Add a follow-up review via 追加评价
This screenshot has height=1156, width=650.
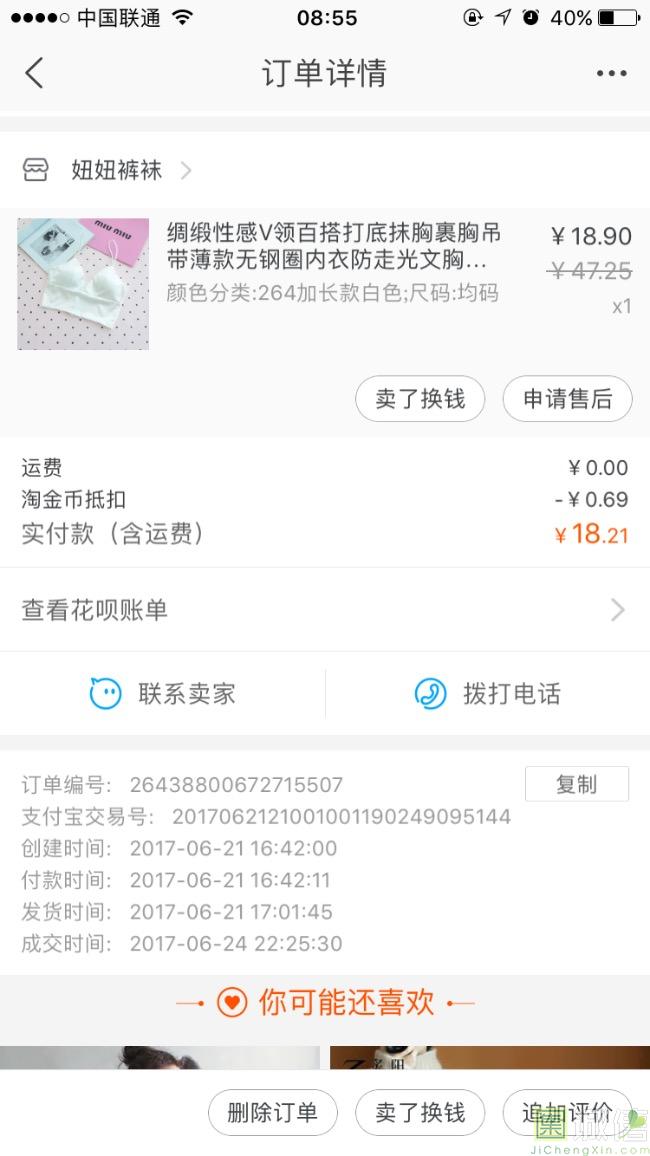click(567, 1112)
